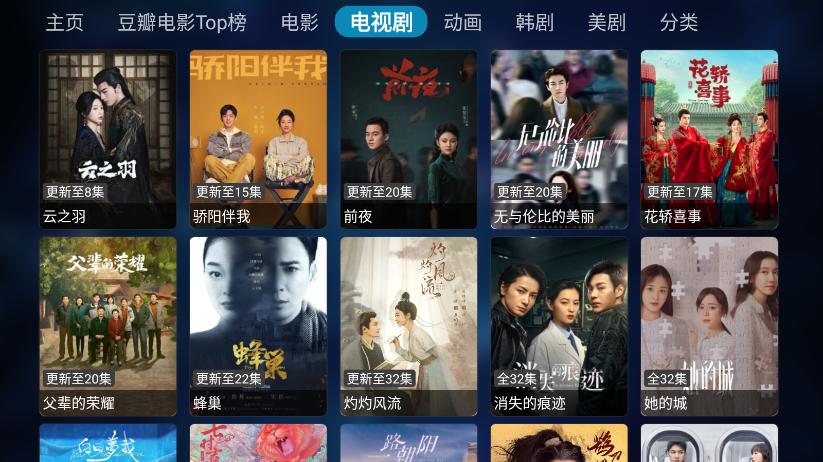Tap the 消失的痕迹 card
The image size is (823, 462).
(559, 326)
